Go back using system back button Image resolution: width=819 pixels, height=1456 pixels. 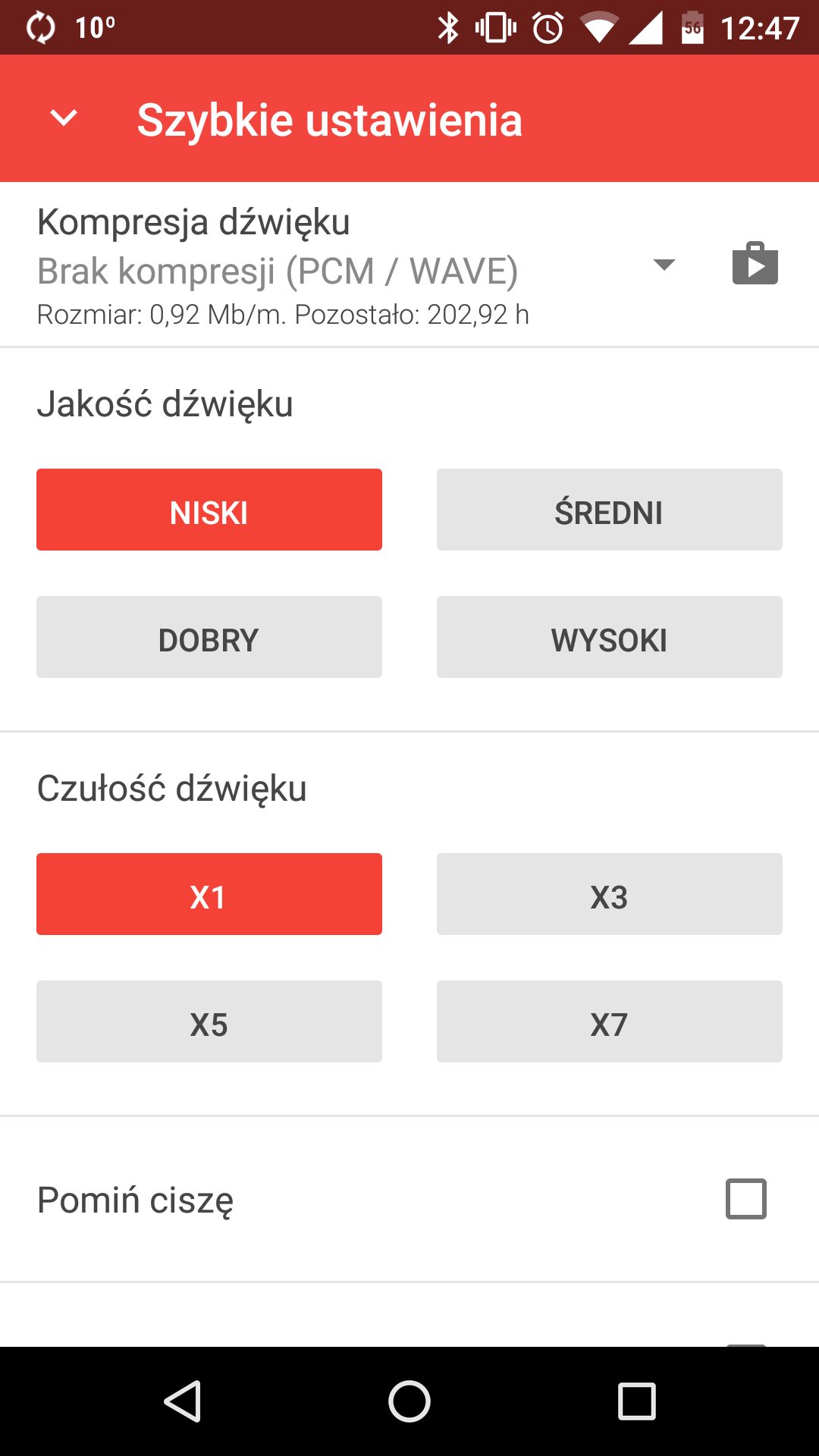pyautogui.click(x=182, y=1401)
